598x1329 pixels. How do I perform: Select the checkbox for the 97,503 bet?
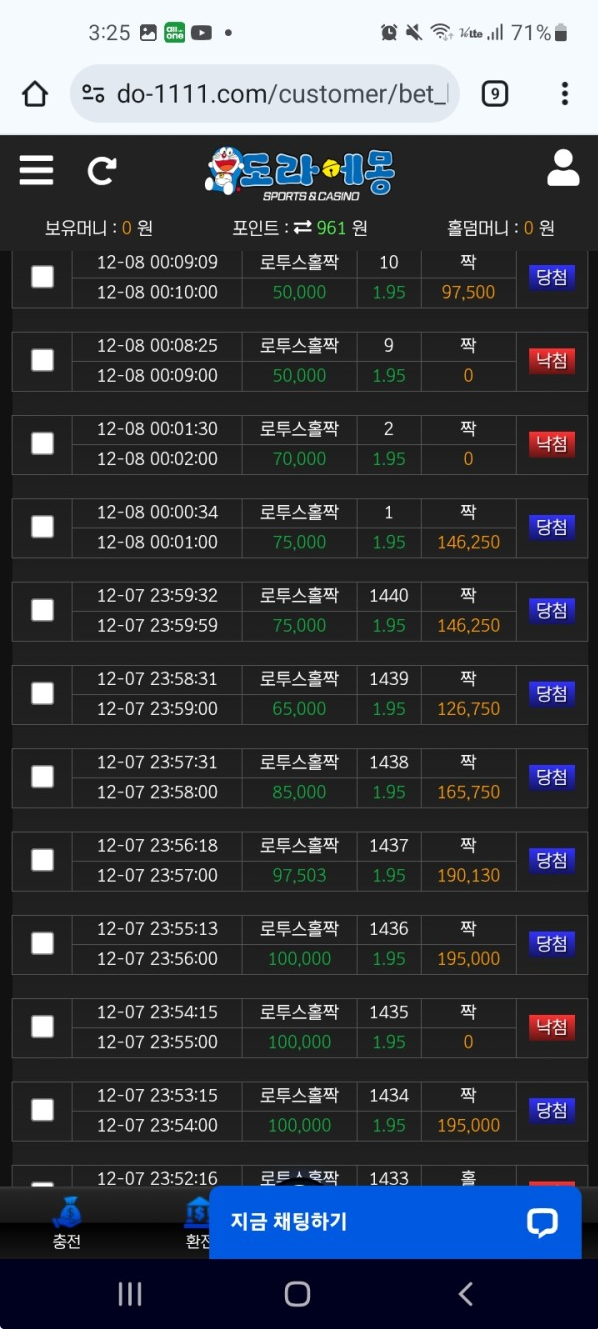point(42,860)
